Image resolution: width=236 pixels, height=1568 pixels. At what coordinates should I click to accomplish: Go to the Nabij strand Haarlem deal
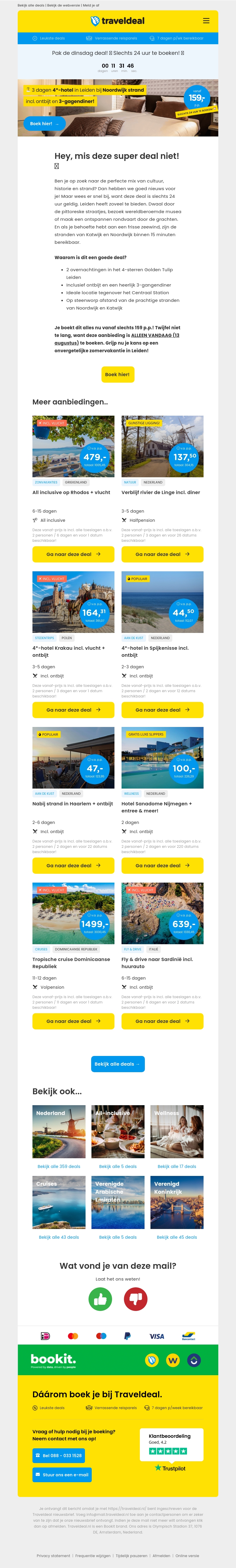(73, 865)
